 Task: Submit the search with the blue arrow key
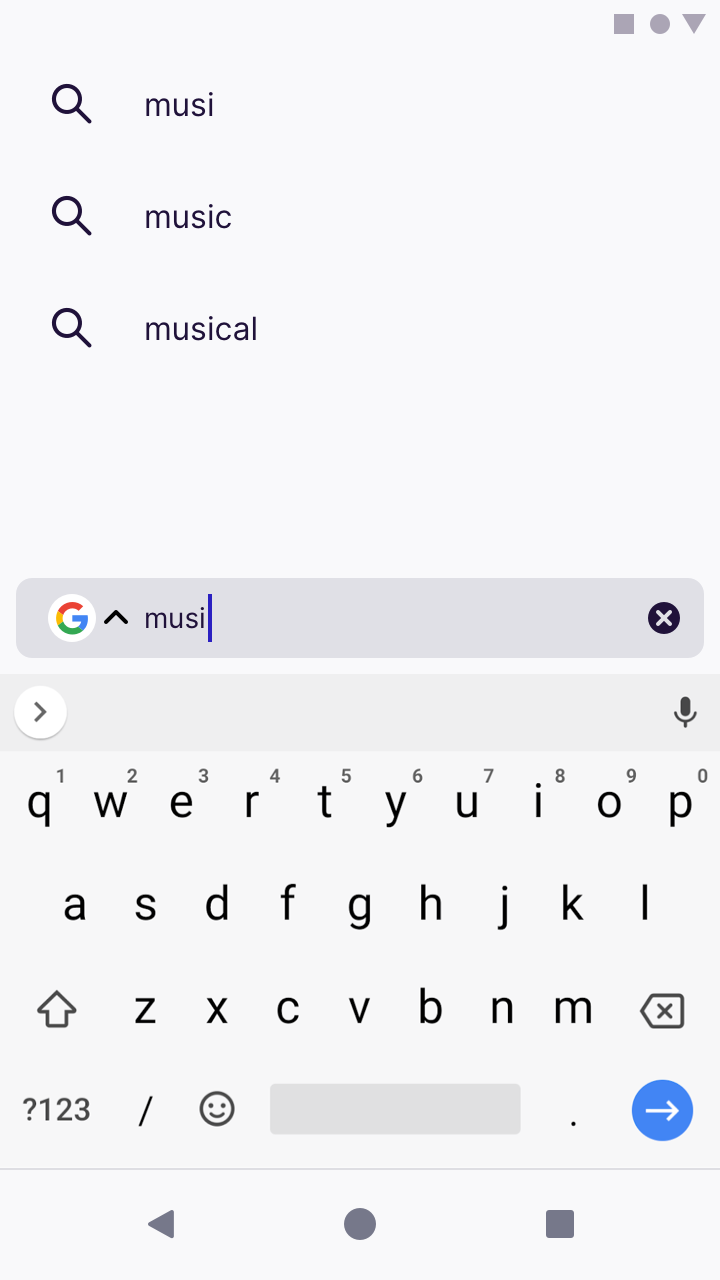tap(662, 1110)
